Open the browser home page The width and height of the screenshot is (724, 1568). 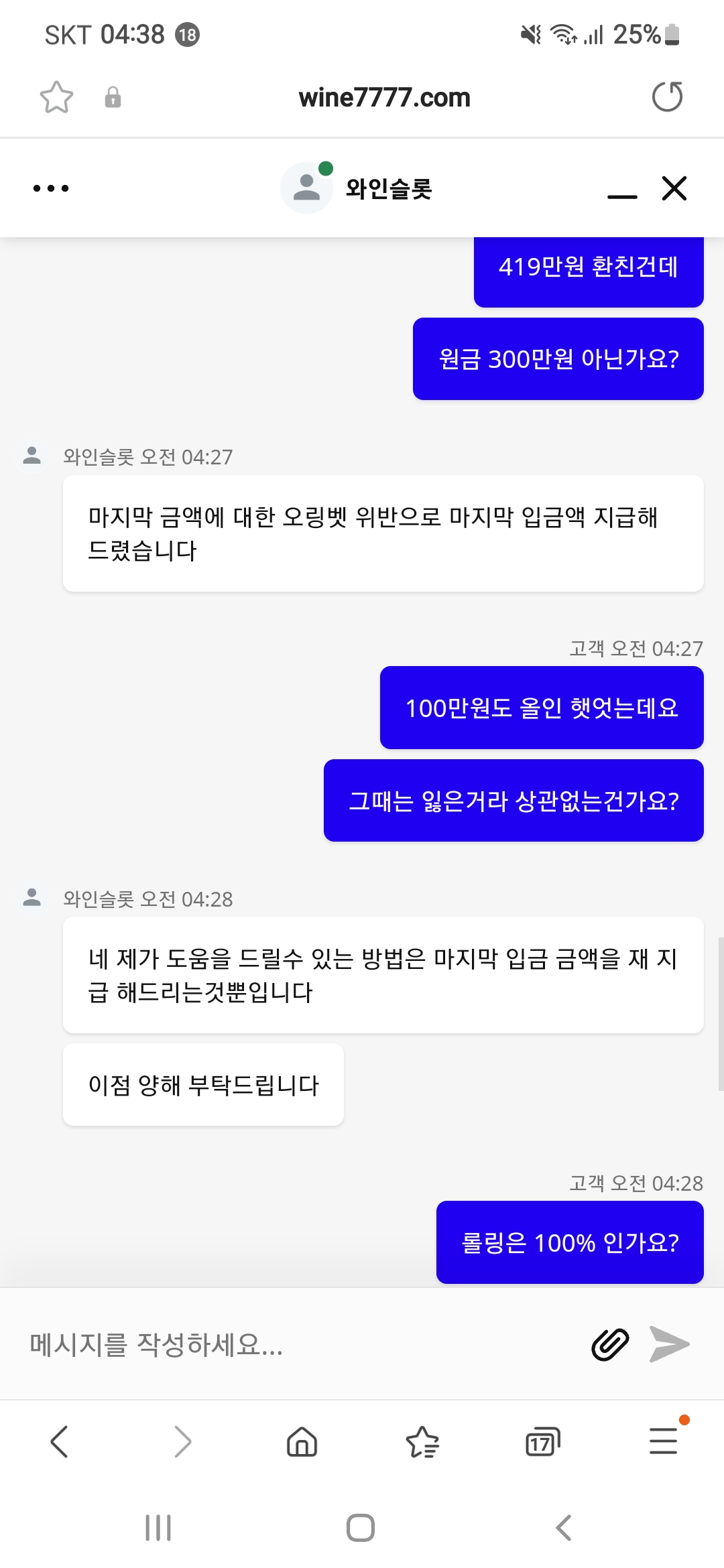point(302,1441)
